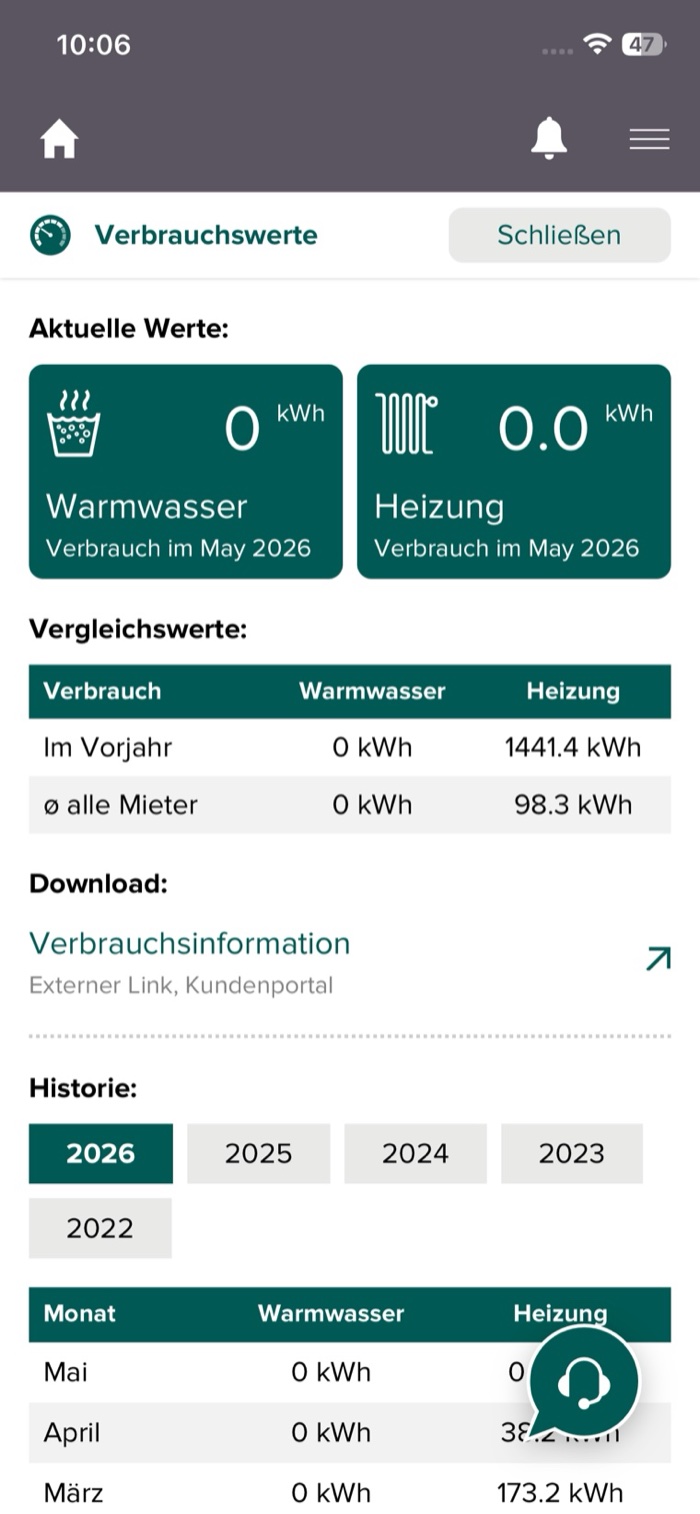Select the 2026 history year
Image resolution: width=700 pixels, height=1514 pixels.
[100, 1153]
